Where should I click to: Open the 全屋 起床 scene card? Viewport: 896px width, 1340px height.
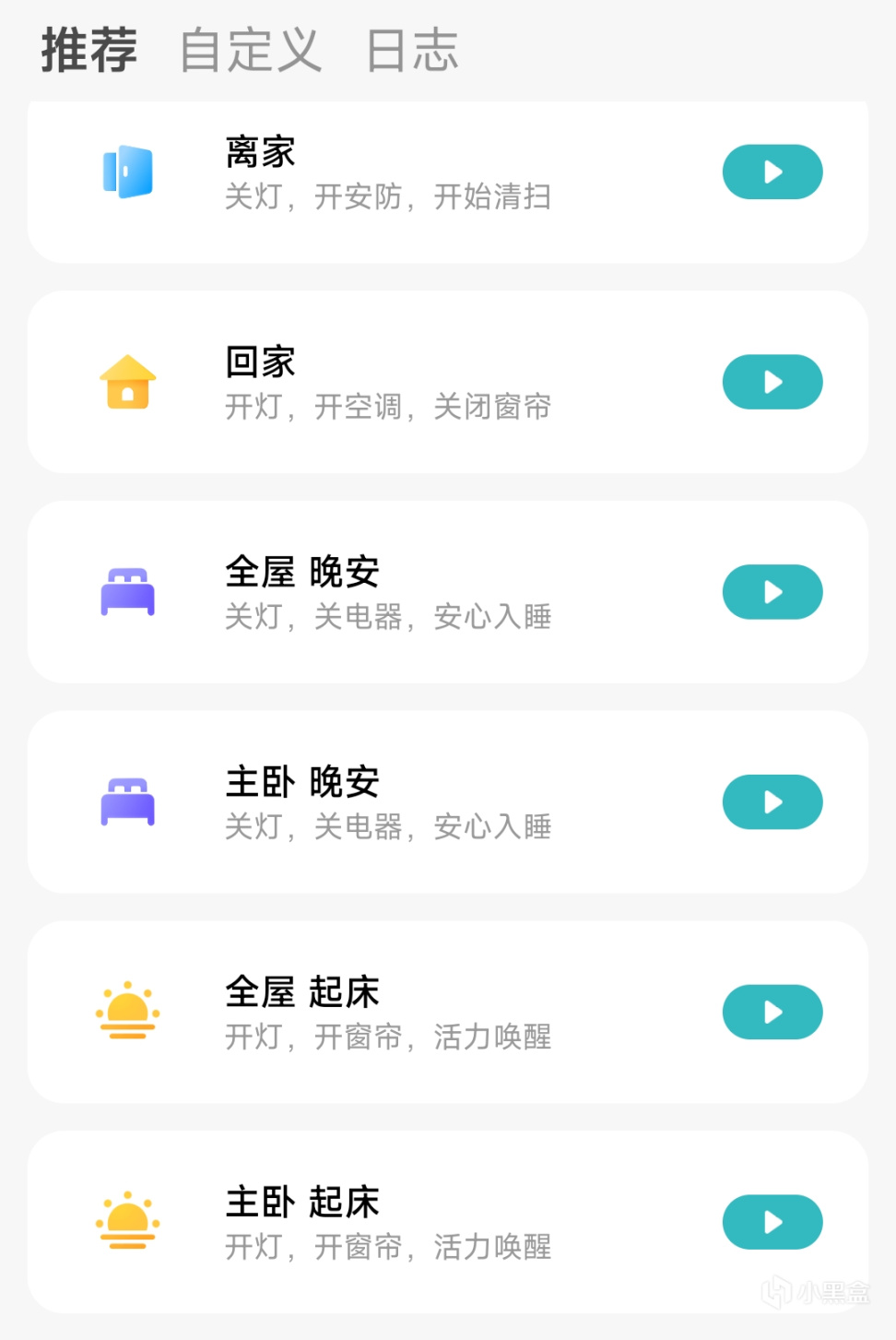pyautogui.click(x=387, y=1014)
